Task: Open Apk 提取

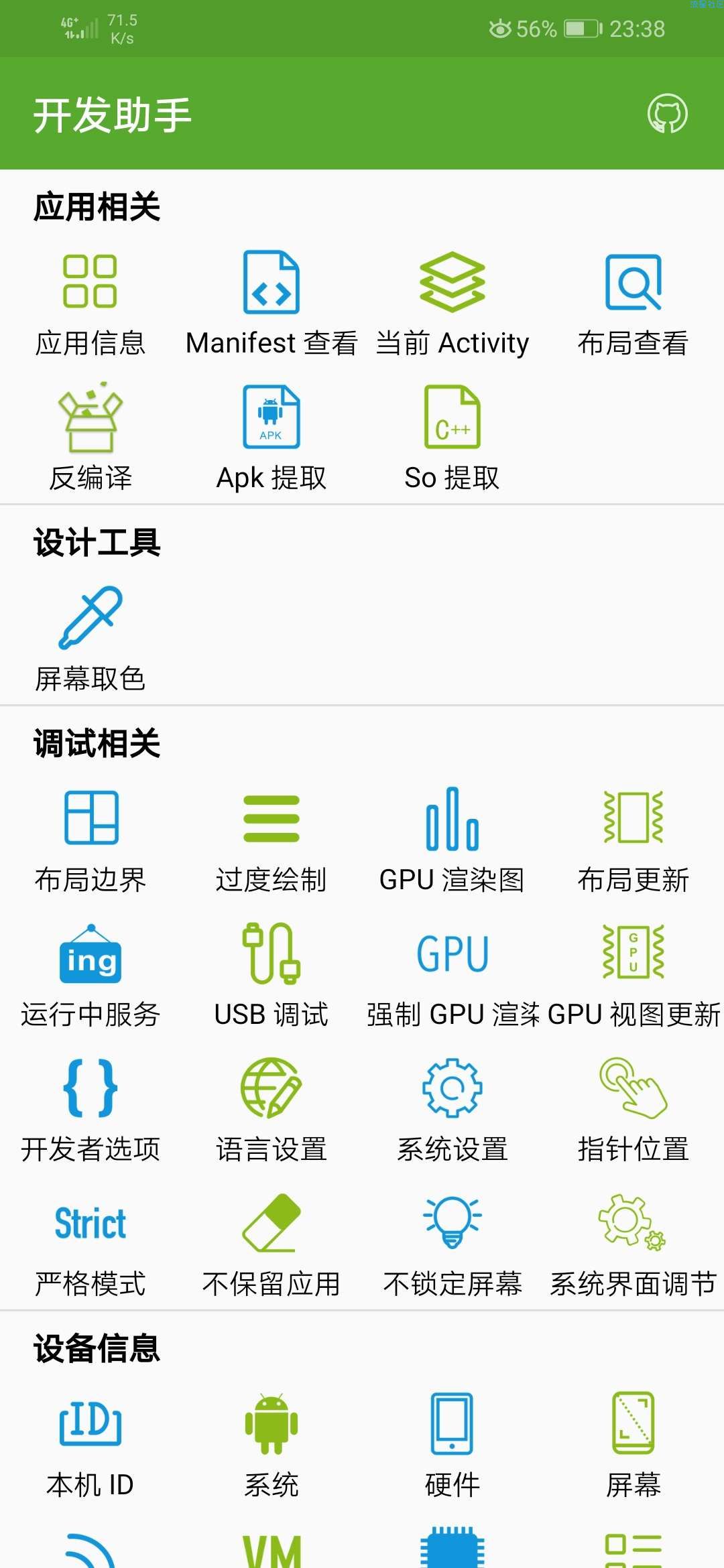Action: pos(271,439)
